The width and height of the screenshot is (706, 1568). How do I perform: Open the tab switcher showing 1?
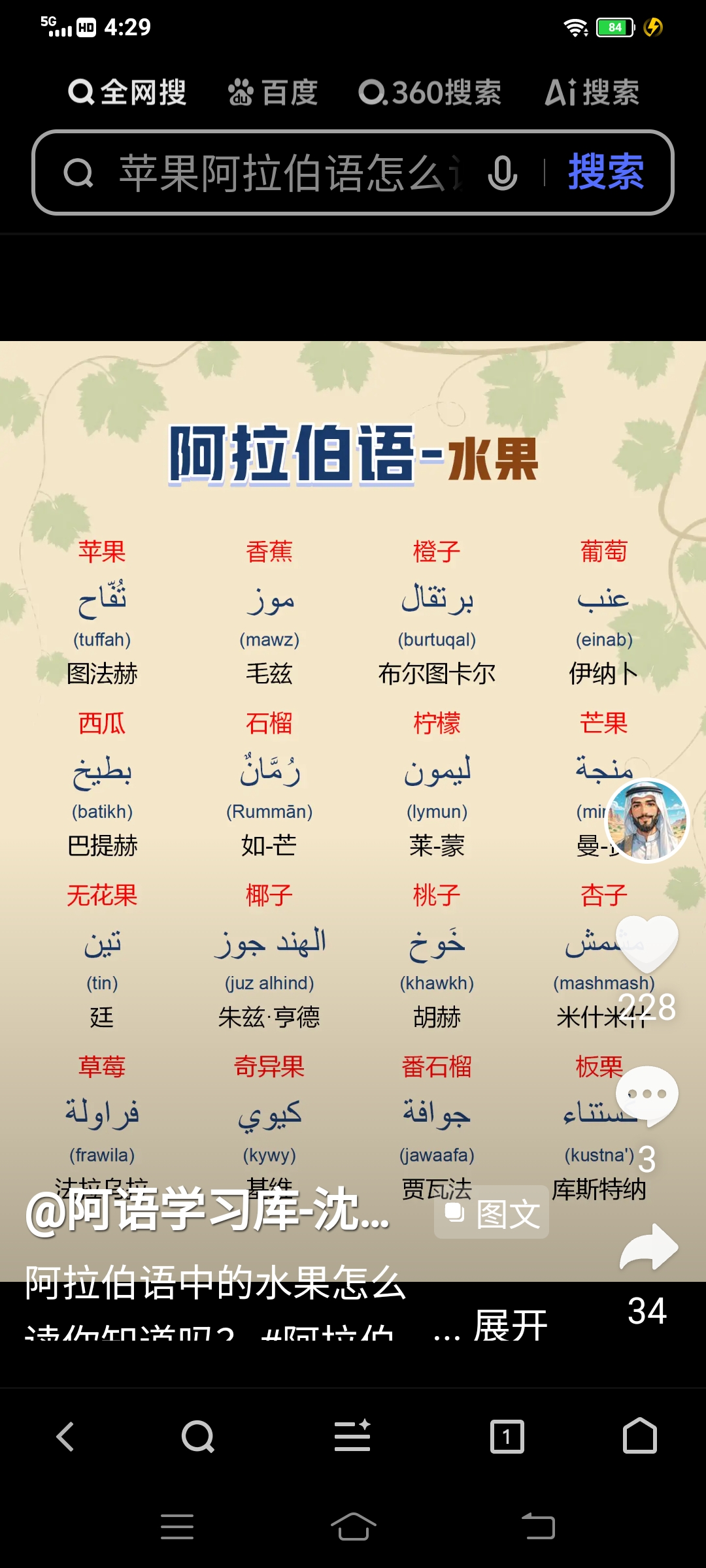(507, 1437)
